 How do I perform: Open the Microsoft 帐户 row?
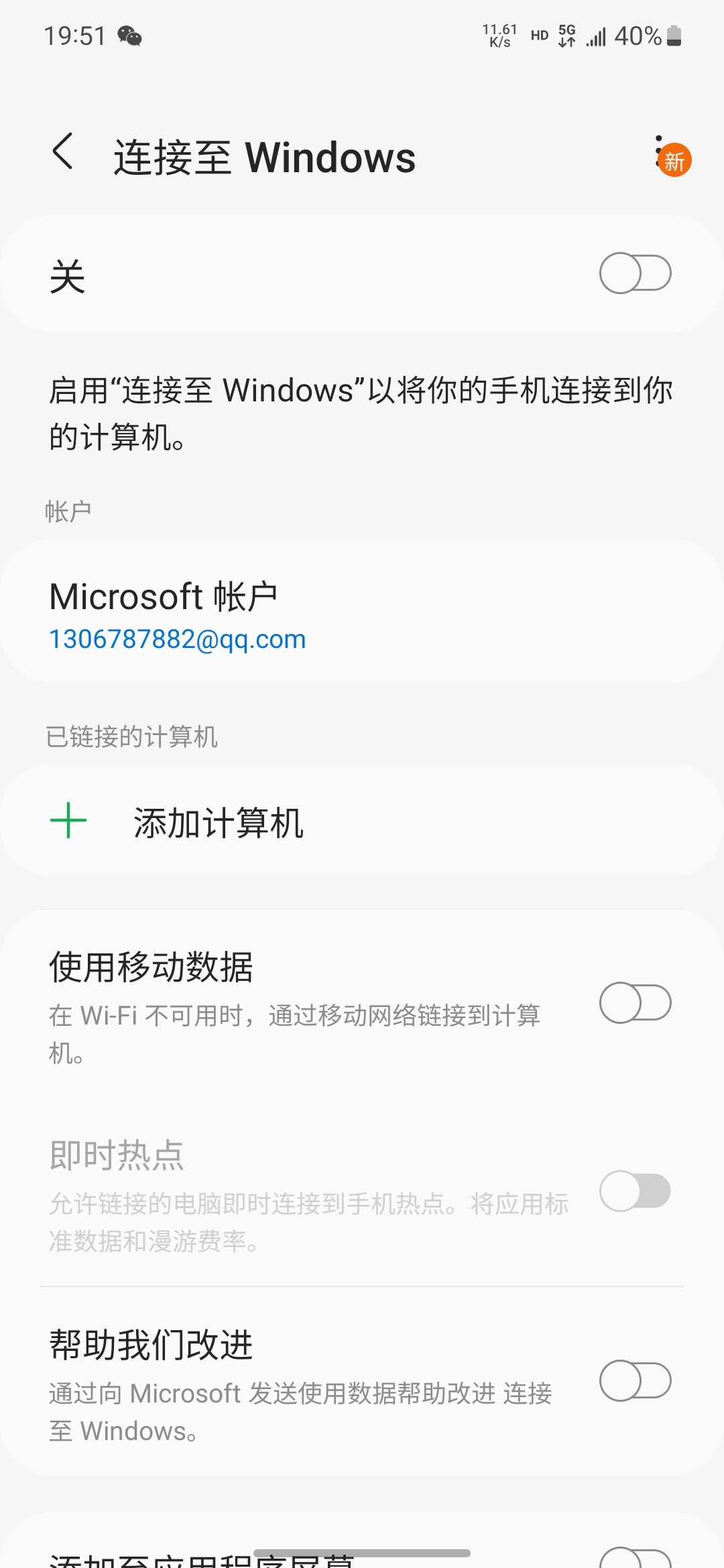[x=362, y=612]
